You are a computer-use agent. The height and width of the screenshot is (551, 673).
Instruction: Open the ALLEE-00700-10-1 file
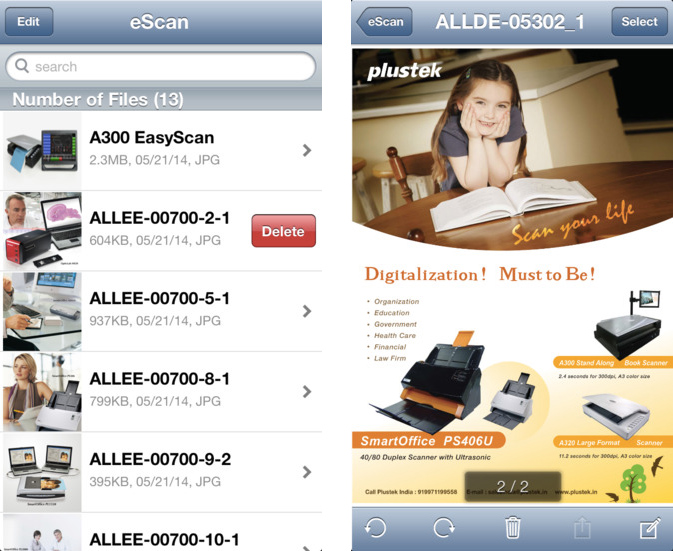160,538
